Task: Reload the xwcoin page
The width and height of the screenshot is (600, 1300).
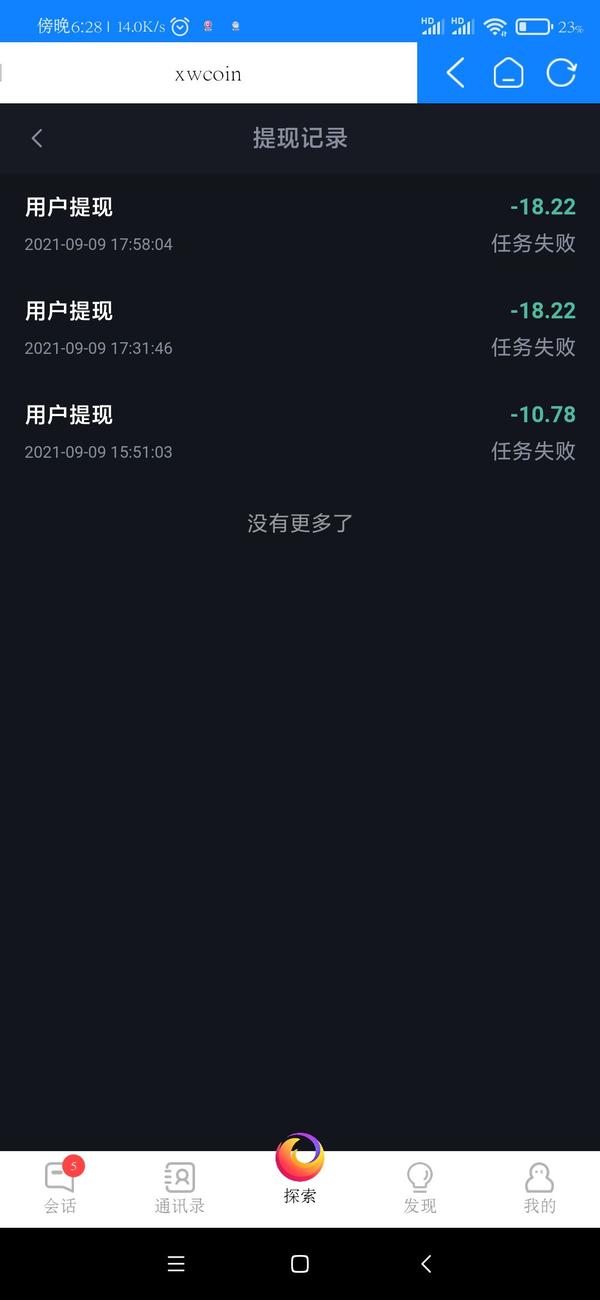Action: 561,73
